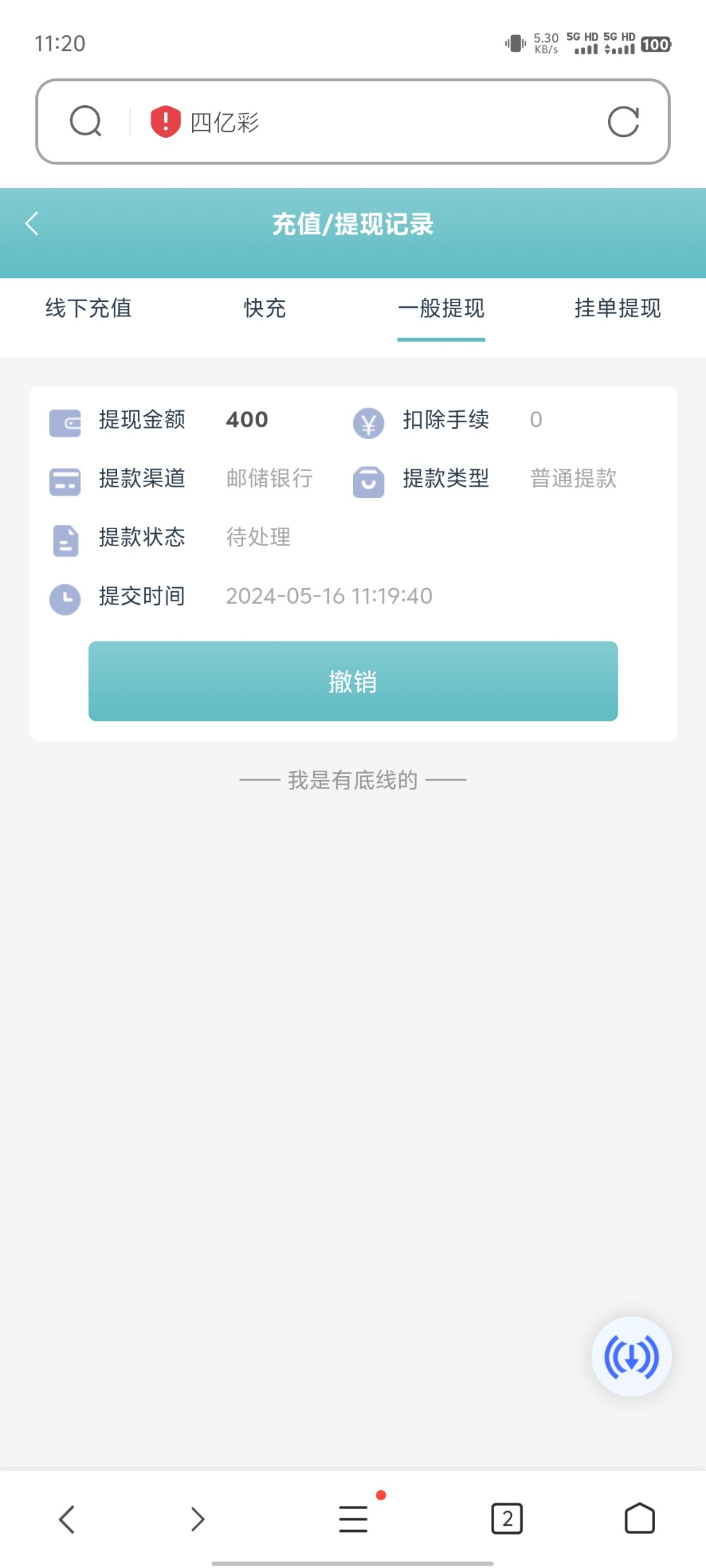Open the 线下充值 tab
This screenshot has height=1568, width=706.
(x=88, y=309)
